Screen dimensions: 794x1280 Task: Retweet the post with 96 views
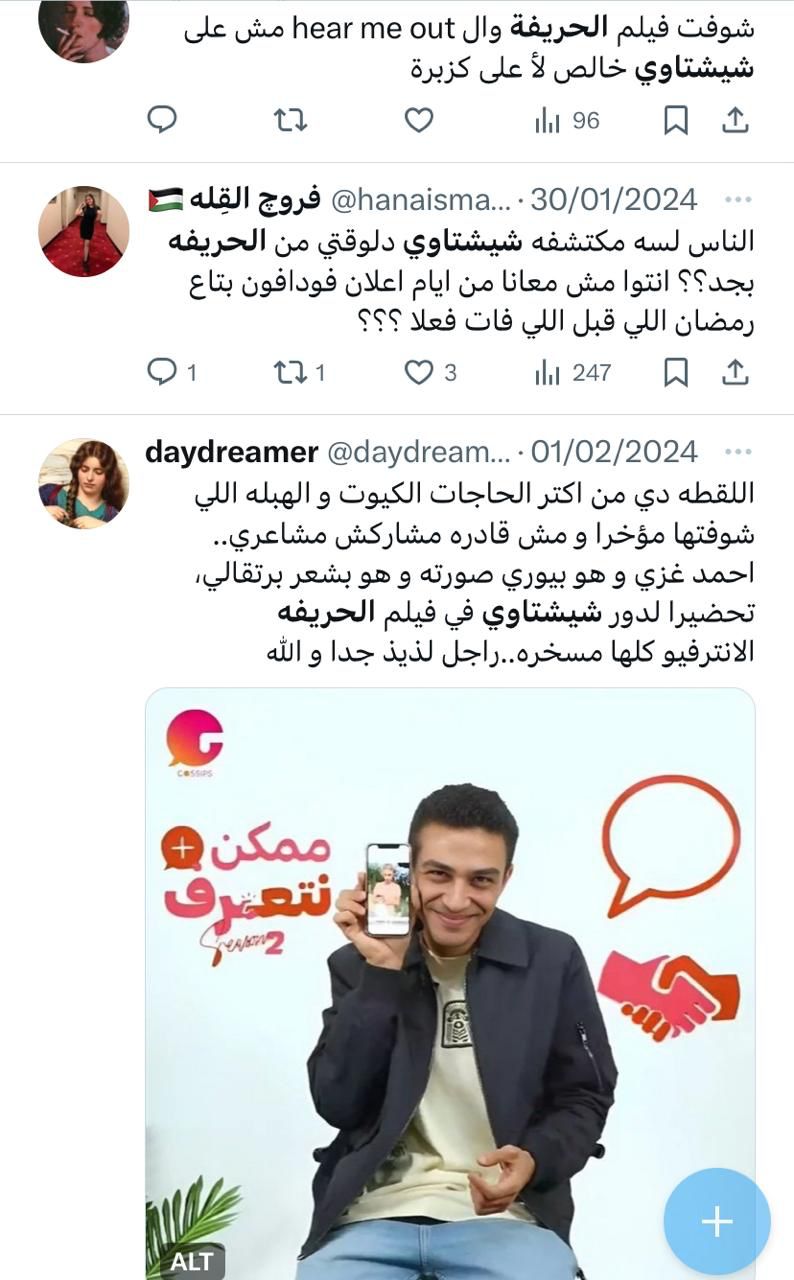(290, 121)
